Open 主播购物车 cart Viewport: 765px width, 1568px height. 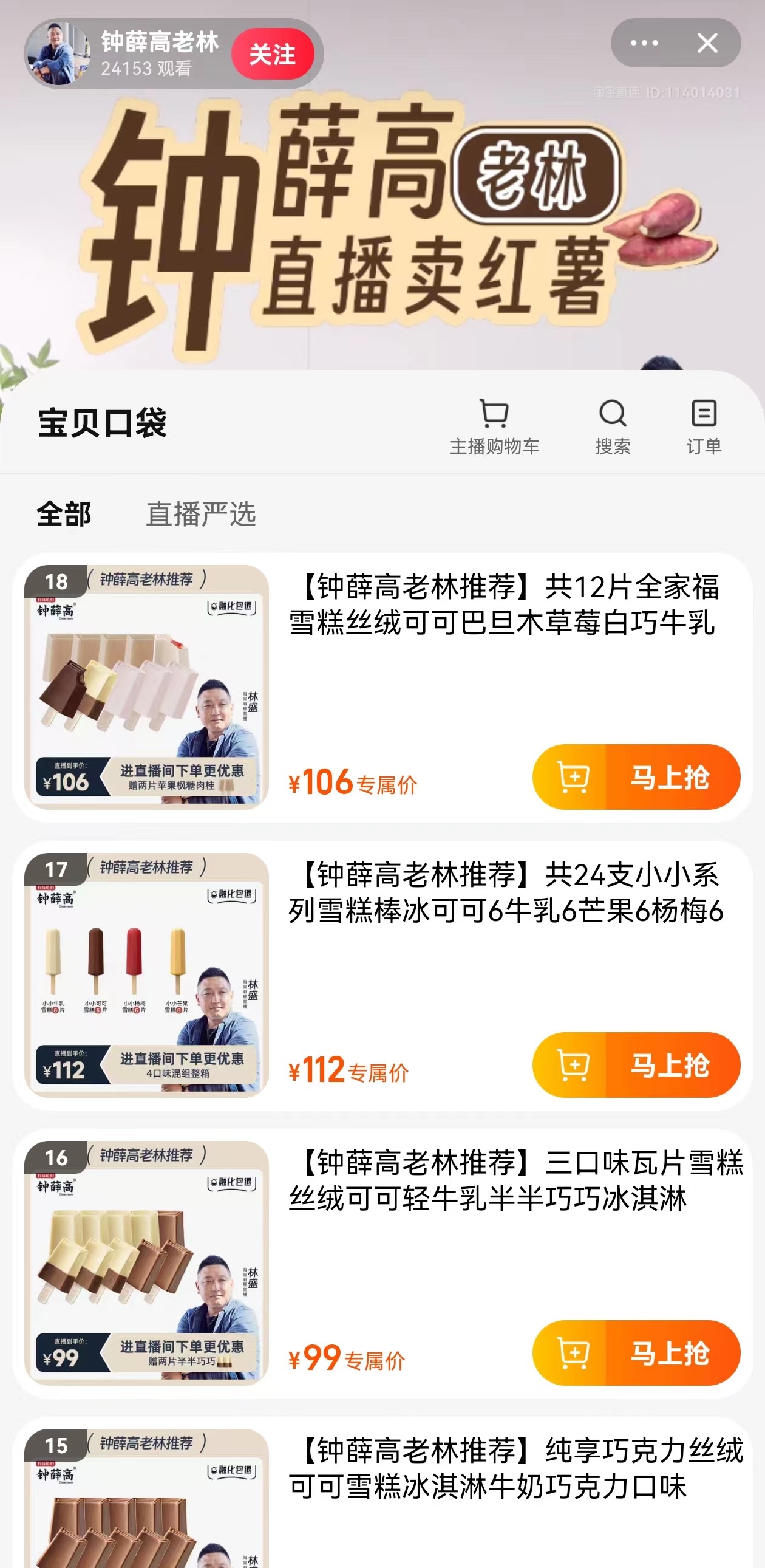tap(494, 426)
